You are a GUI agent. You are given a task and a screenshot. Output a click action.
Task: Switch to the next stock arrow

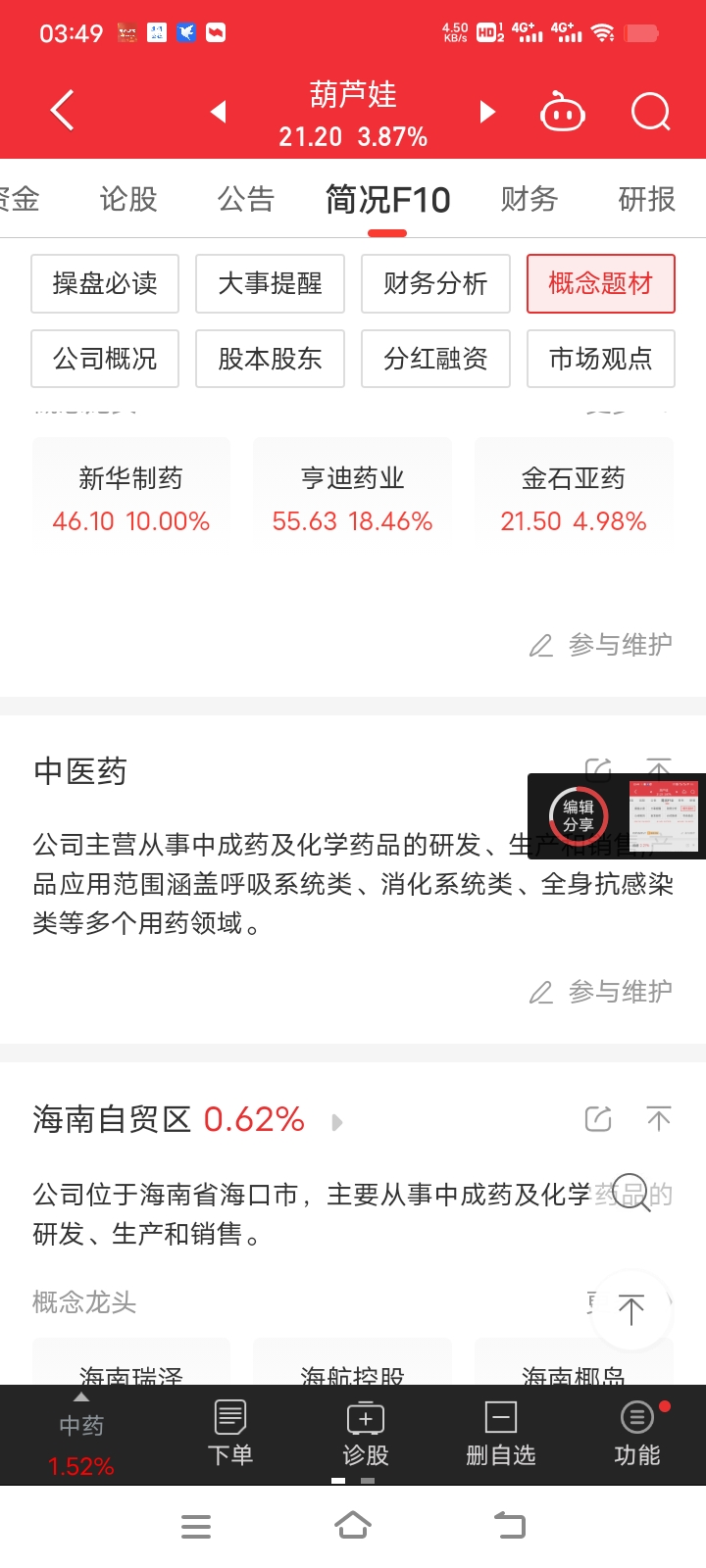pos(486,112)
